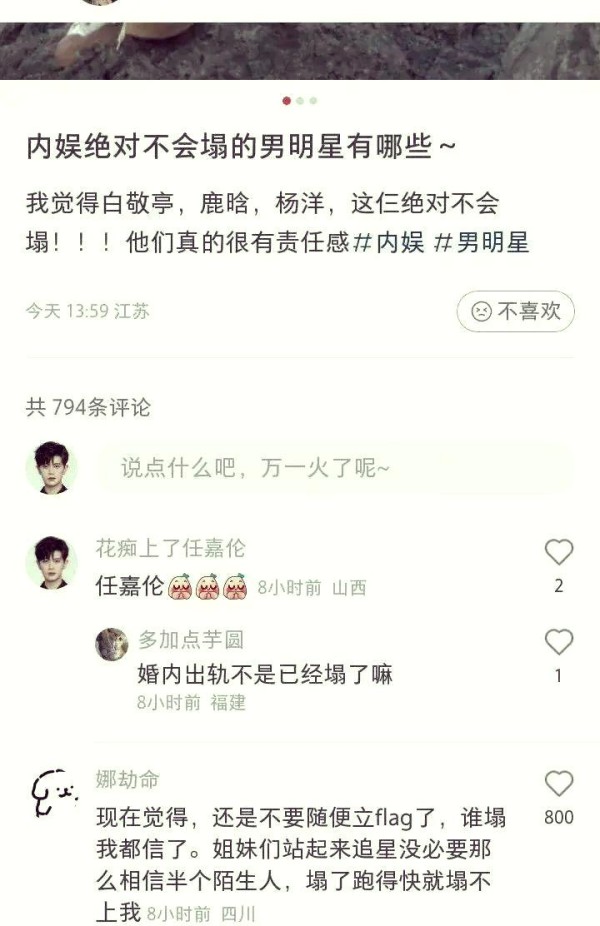The width and height of the screenshot is (600, 926).
Task: Open the 说点什么吧 comment input field
Action: tap(334, 468)
